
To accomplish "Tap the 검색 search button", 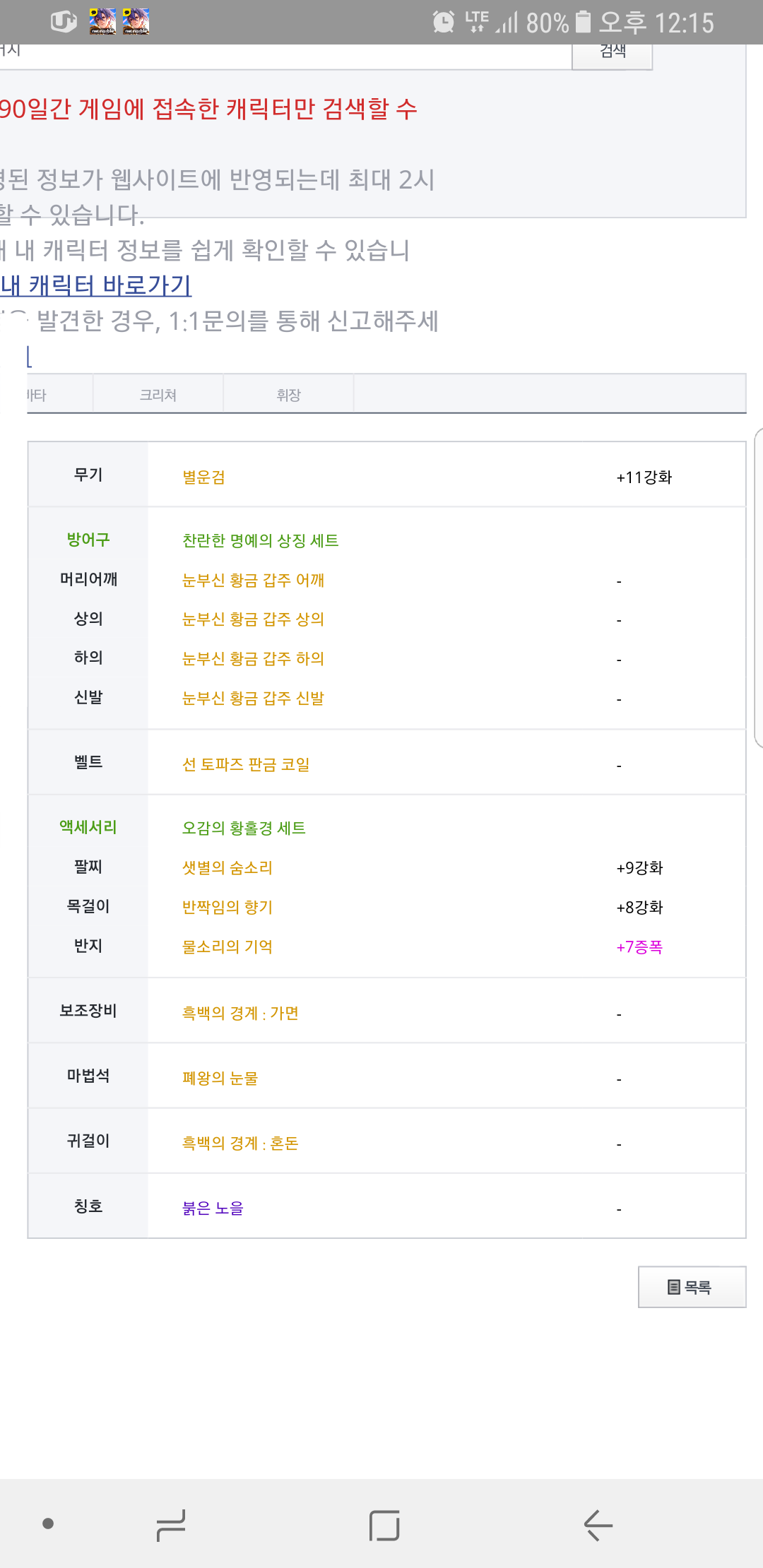I will (x=612, y=57).
